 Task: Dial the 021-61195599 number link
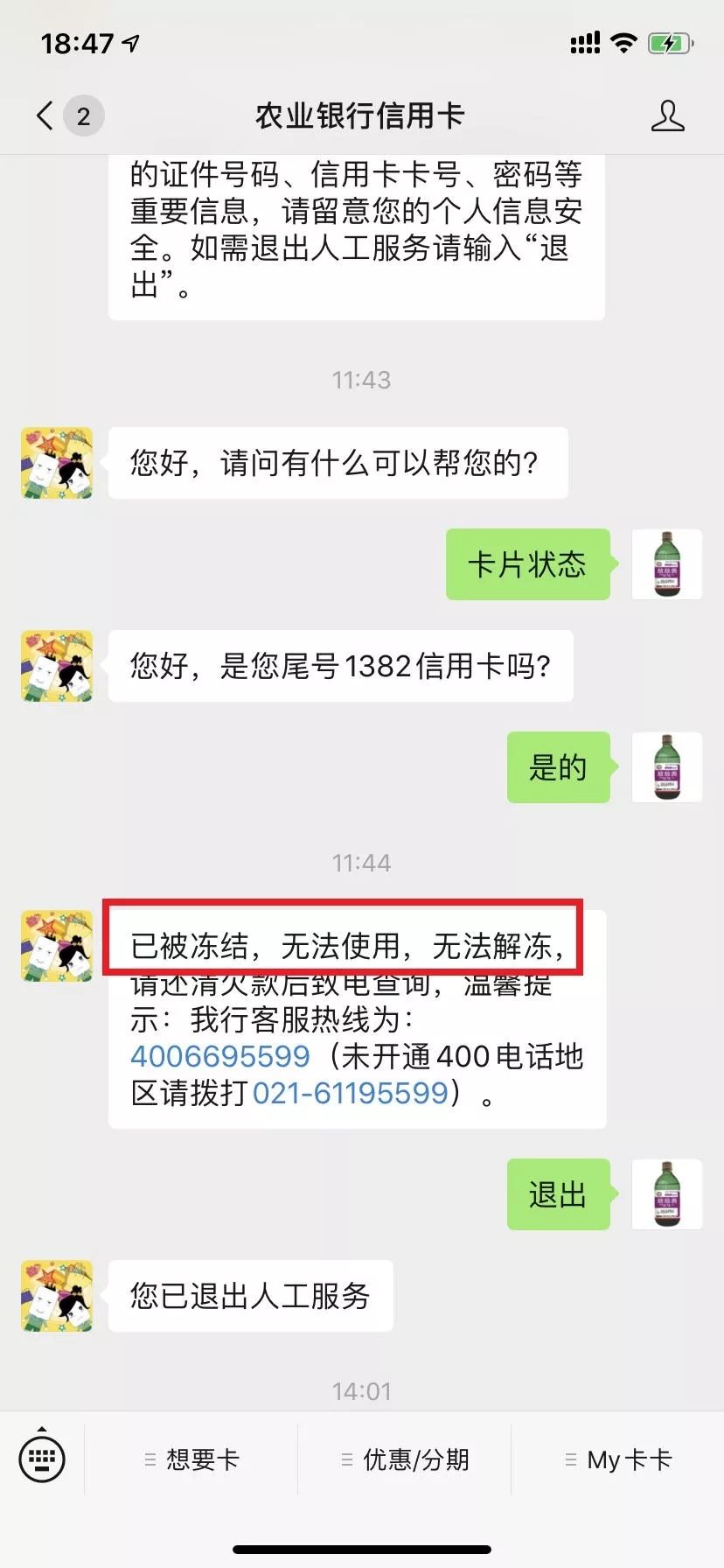[351, 1093]
